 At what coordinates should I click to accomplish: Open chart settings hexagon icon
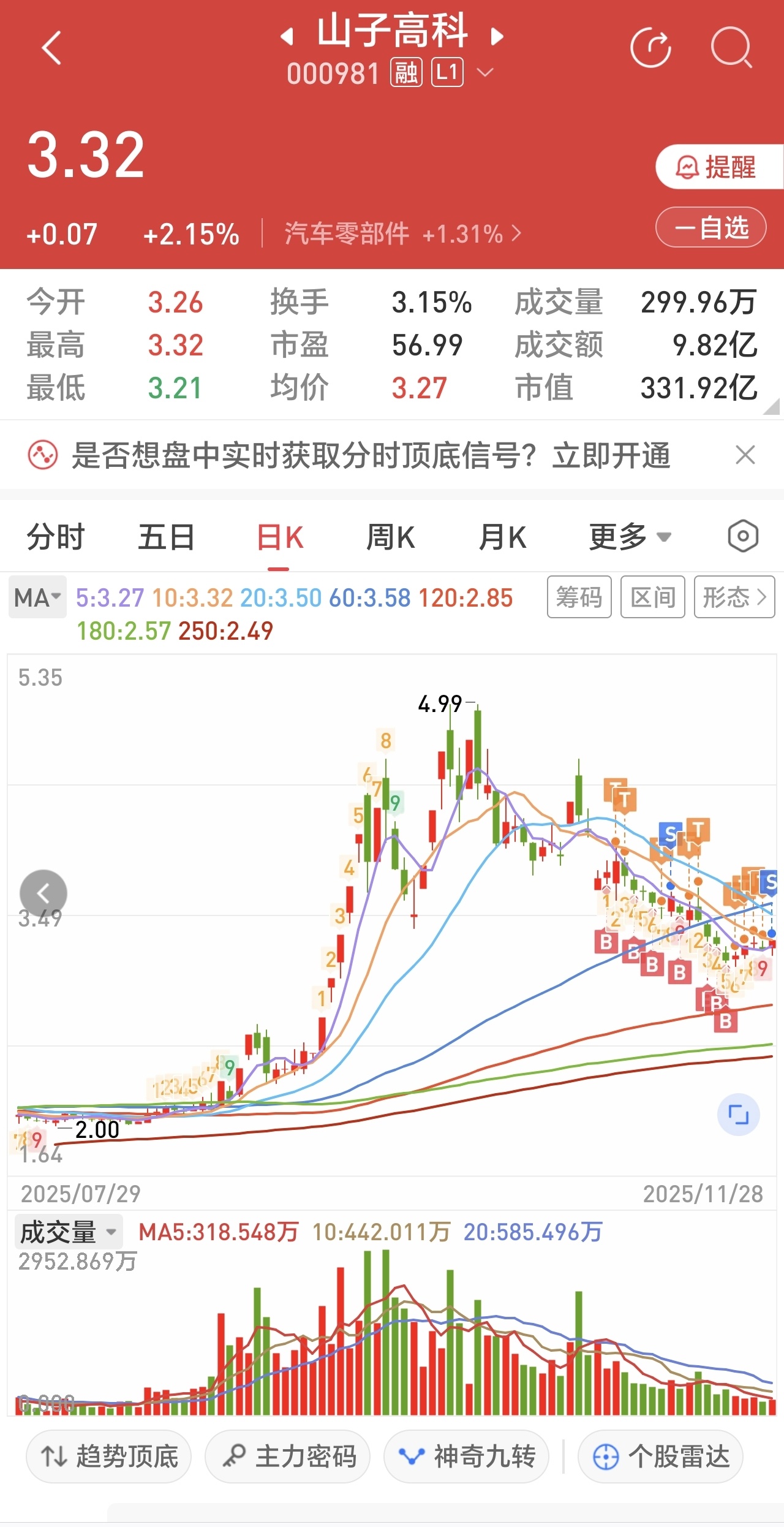point(743,537)
